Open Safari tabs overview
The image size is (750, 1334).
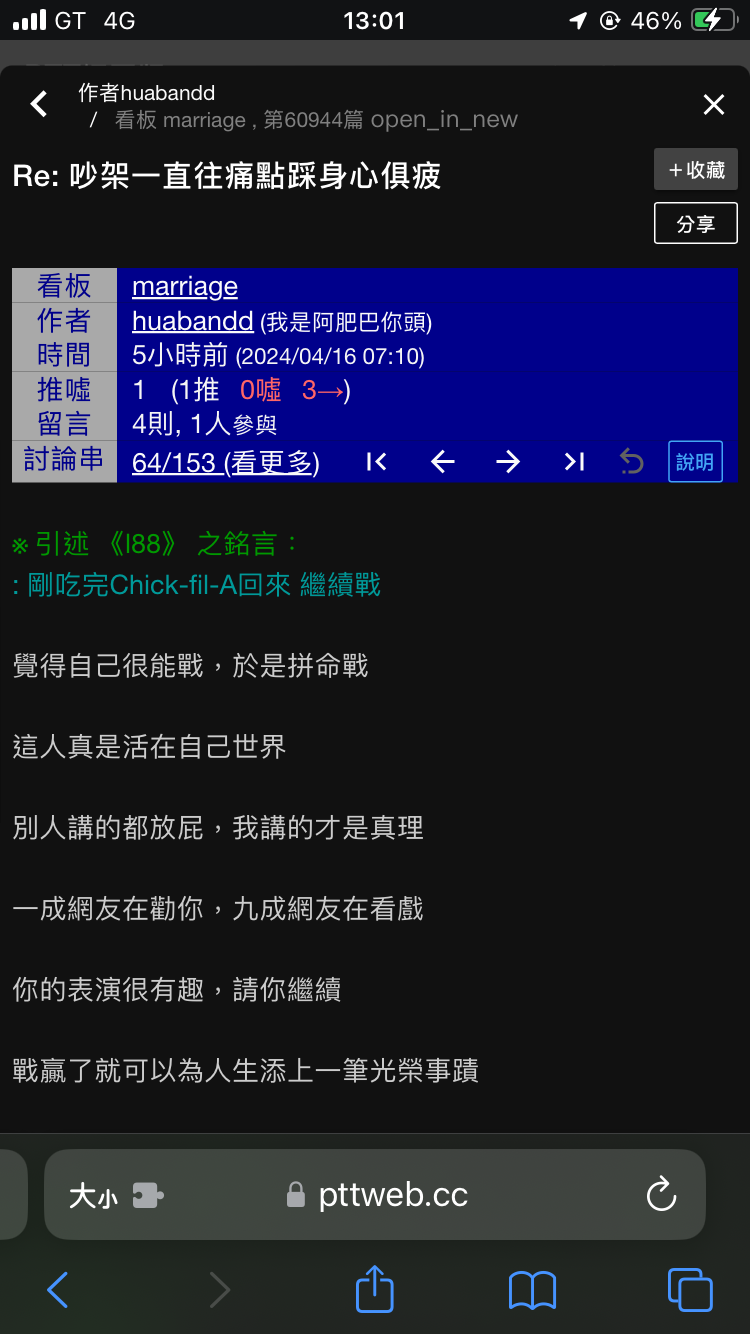[x=690, y=1290]
